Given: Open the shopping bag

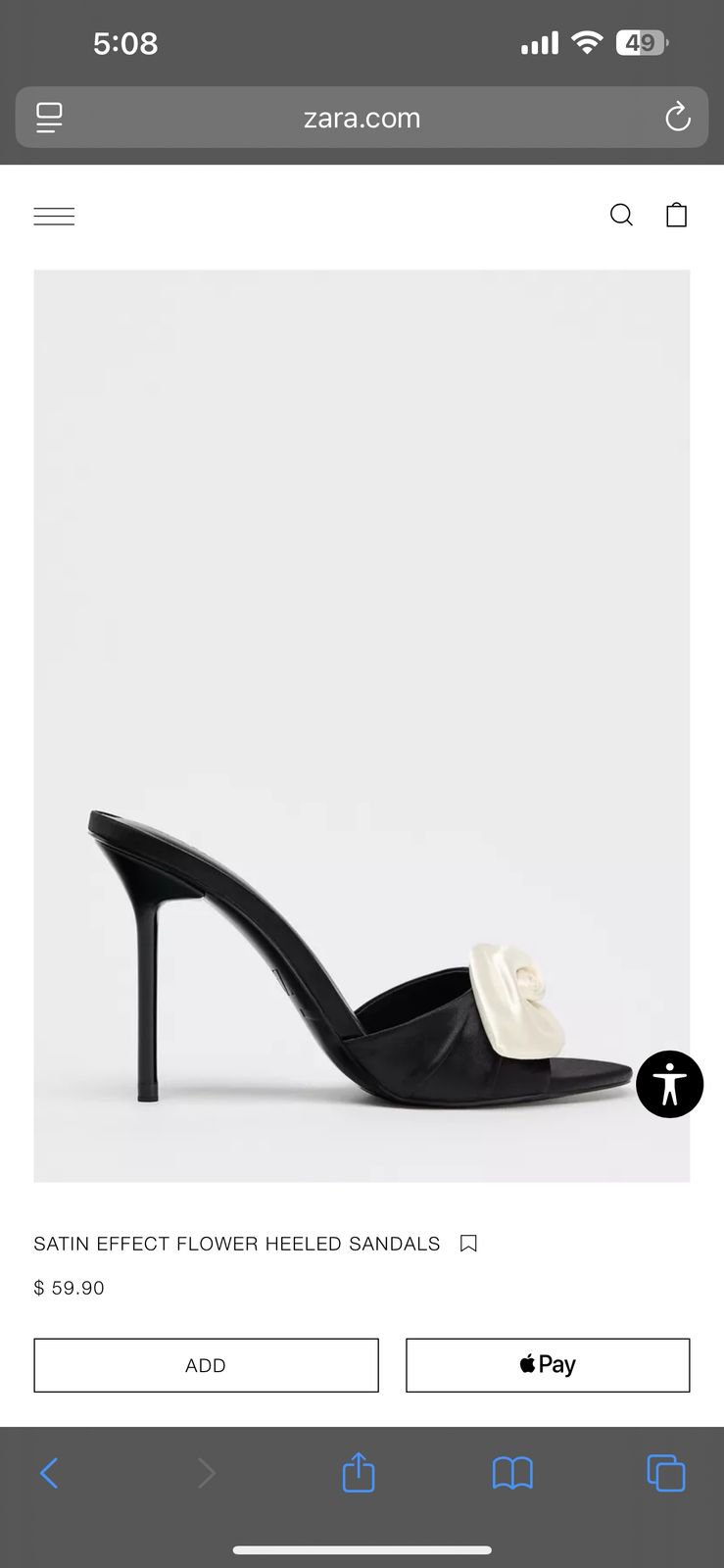Looking at the screenshot, I should (x=676, y=215).
